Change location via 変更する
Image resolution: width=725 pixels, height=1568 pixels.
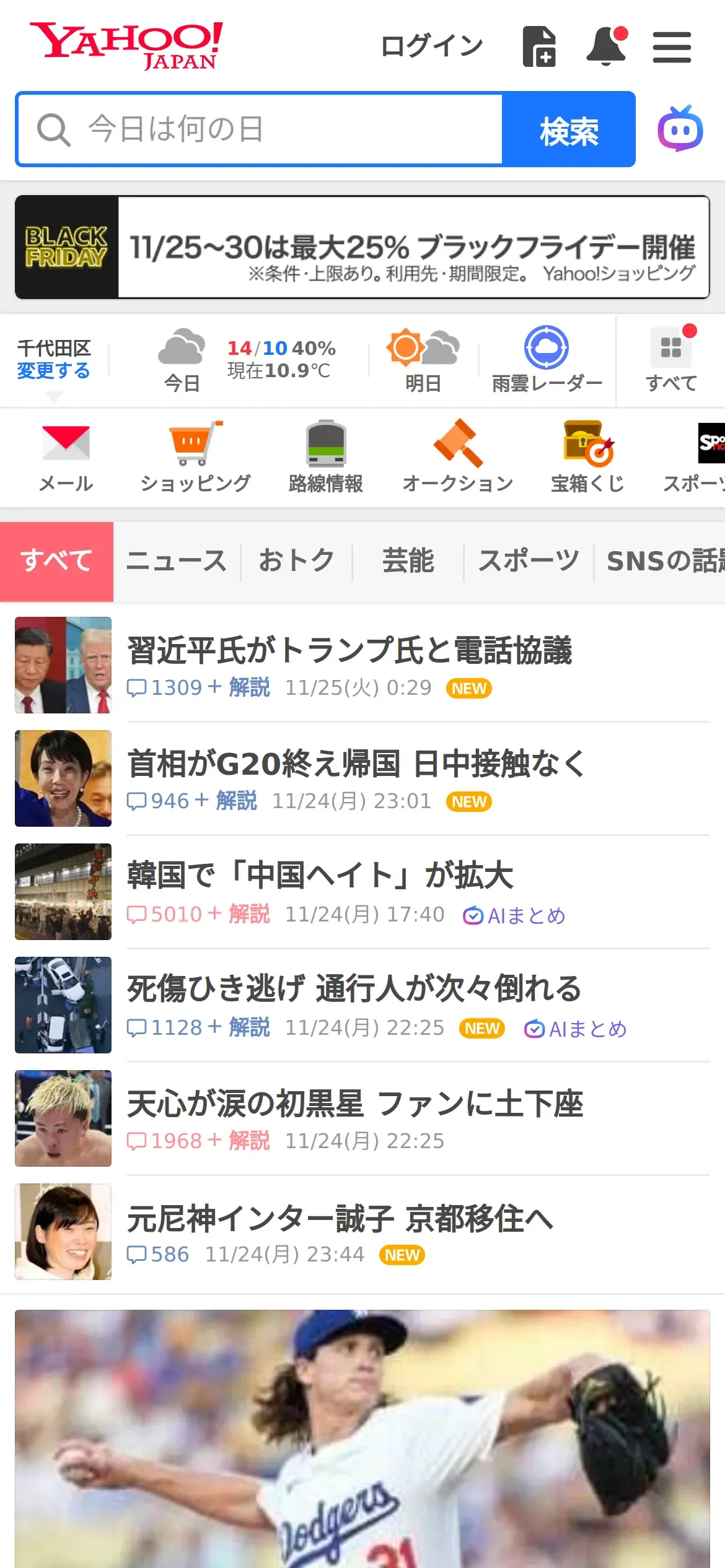coord(53,371)
